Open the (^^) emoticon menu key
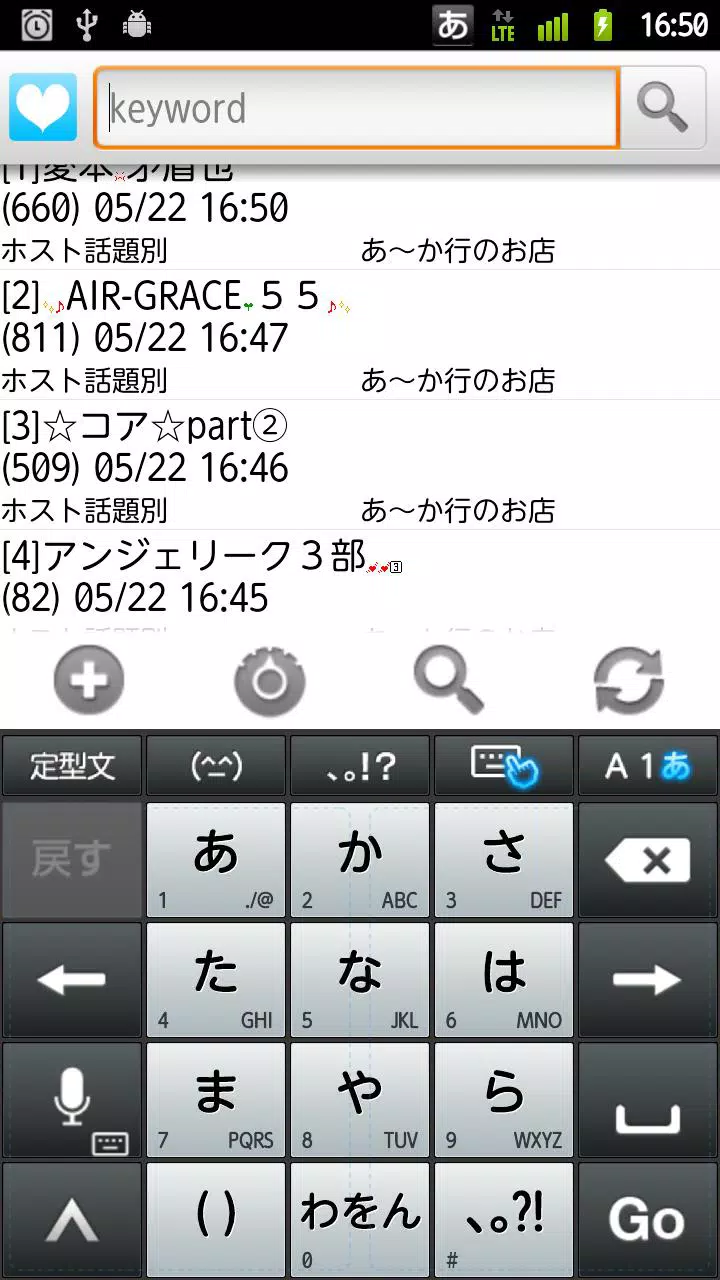The height and width of the screenshot is (1280, 720). coord(215,764)
